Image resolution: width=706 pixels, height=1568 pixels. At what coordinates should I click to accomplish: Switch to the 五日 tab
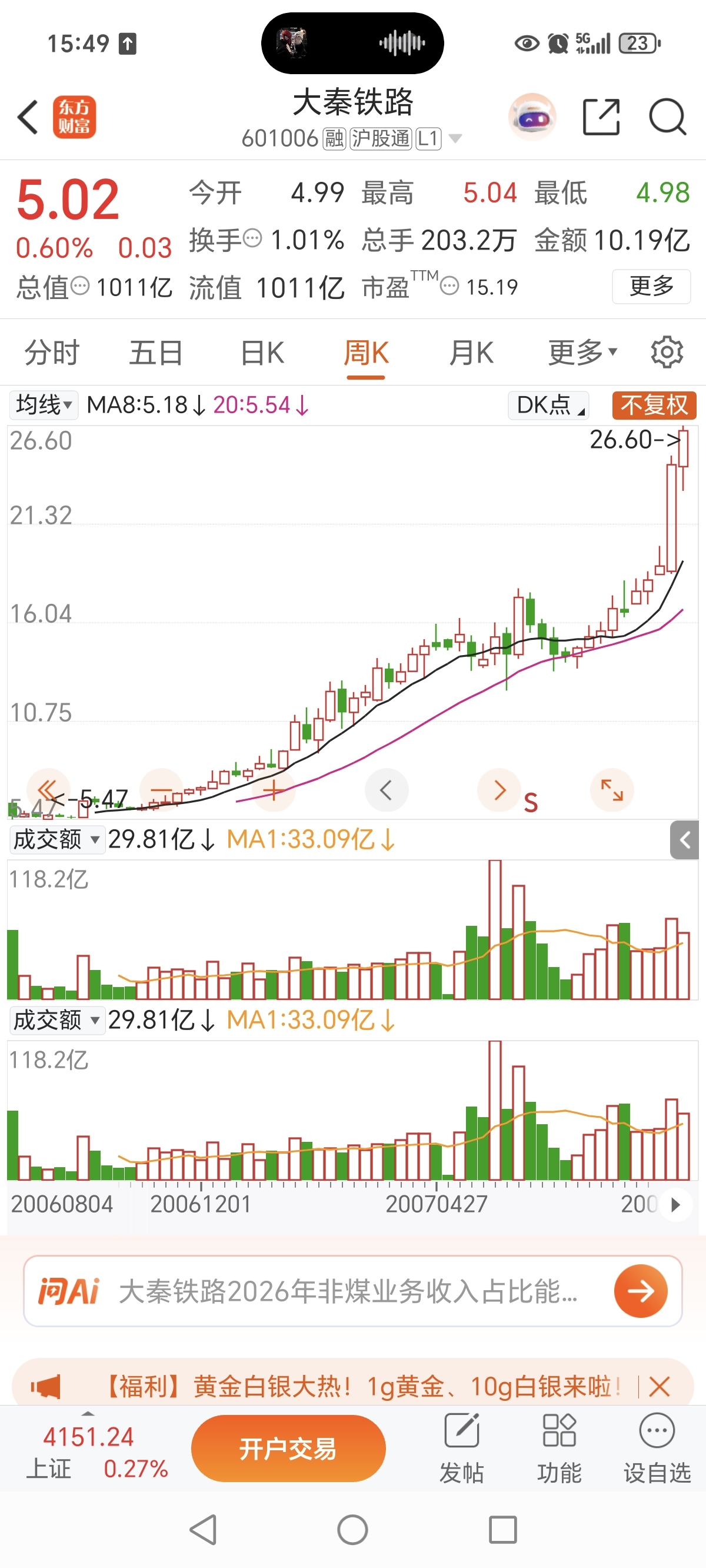coord(156,353)
